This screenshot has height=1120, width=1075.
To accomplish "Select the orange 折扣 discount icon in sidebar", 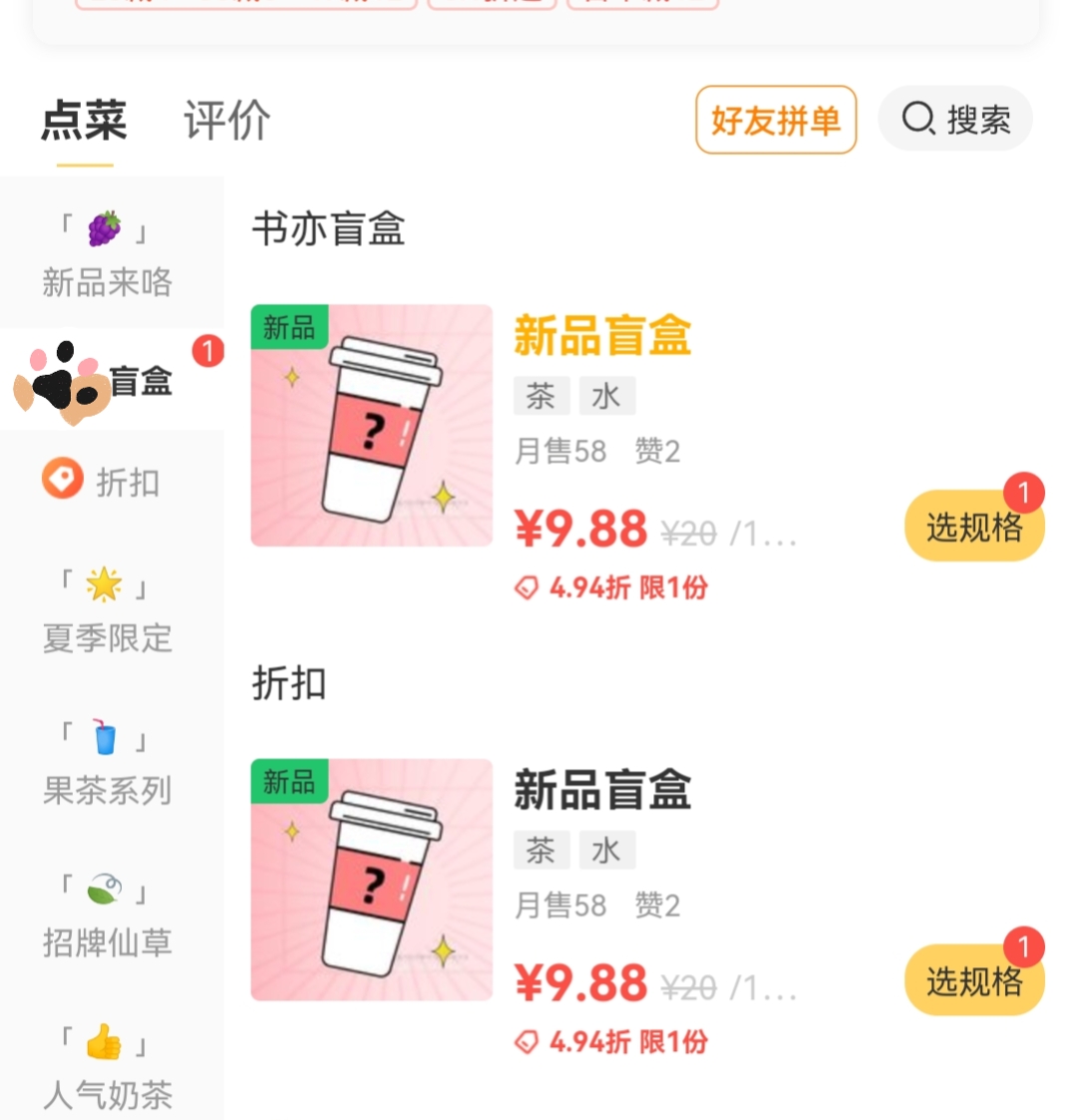I will pos(60,480).
